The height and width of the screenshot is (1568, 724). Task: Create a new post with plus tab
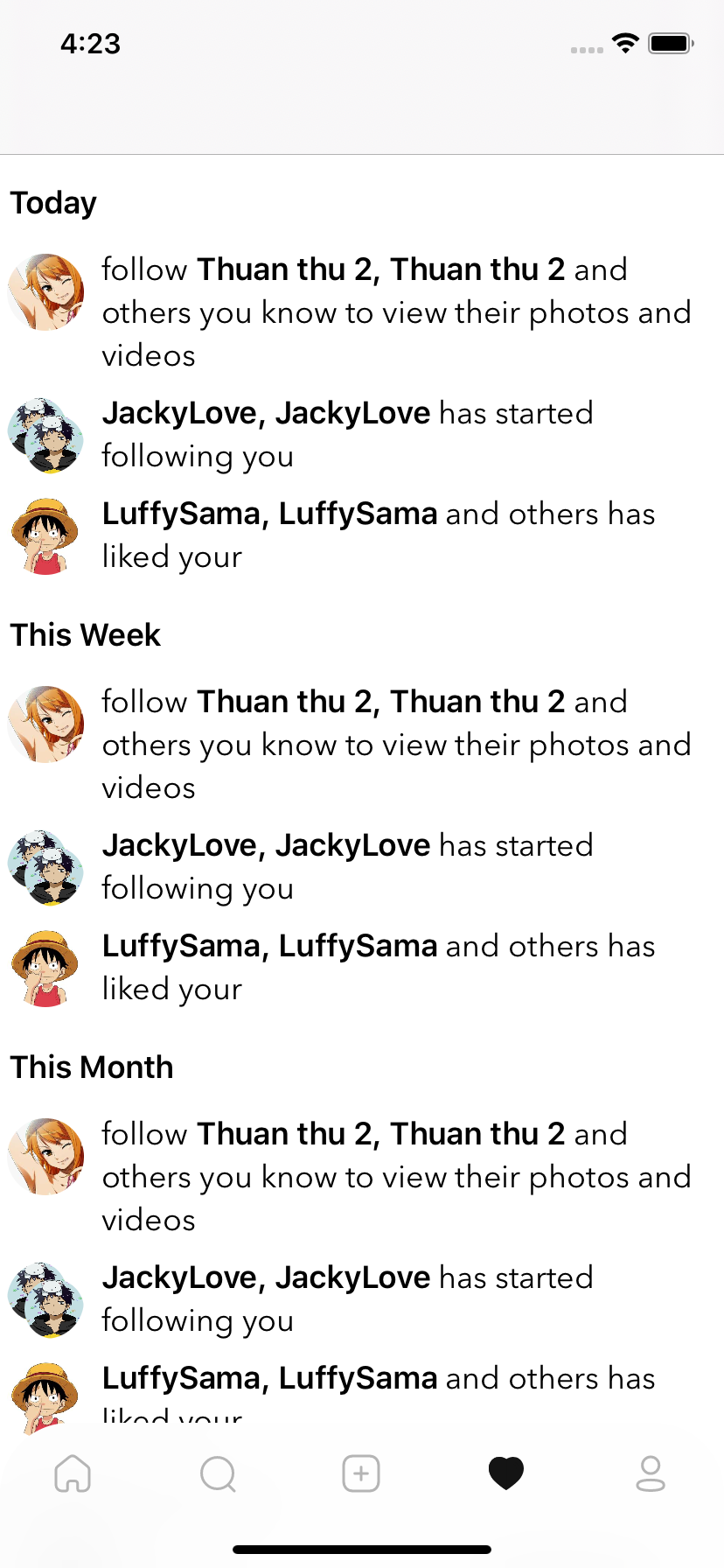point(361,1473)
